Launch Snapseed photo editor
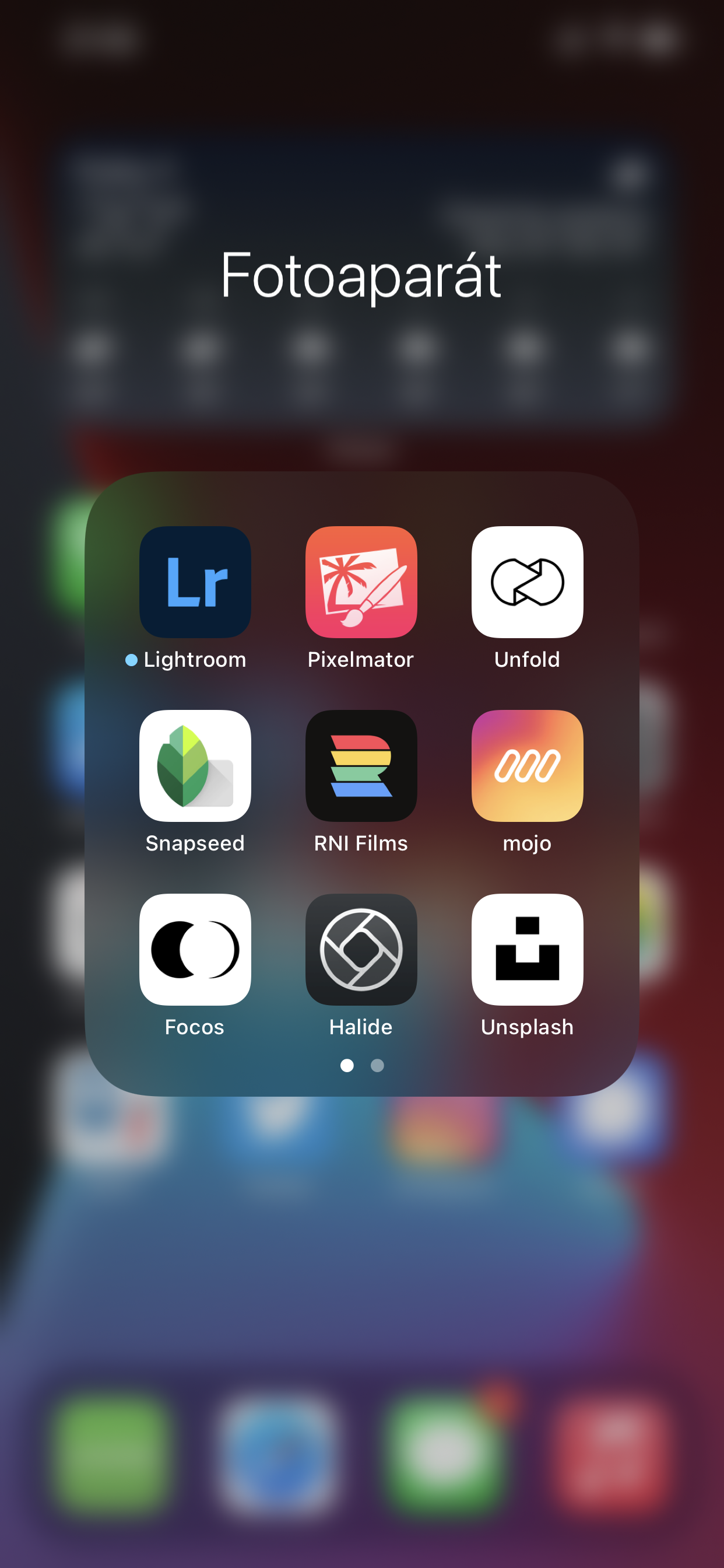 195,766
